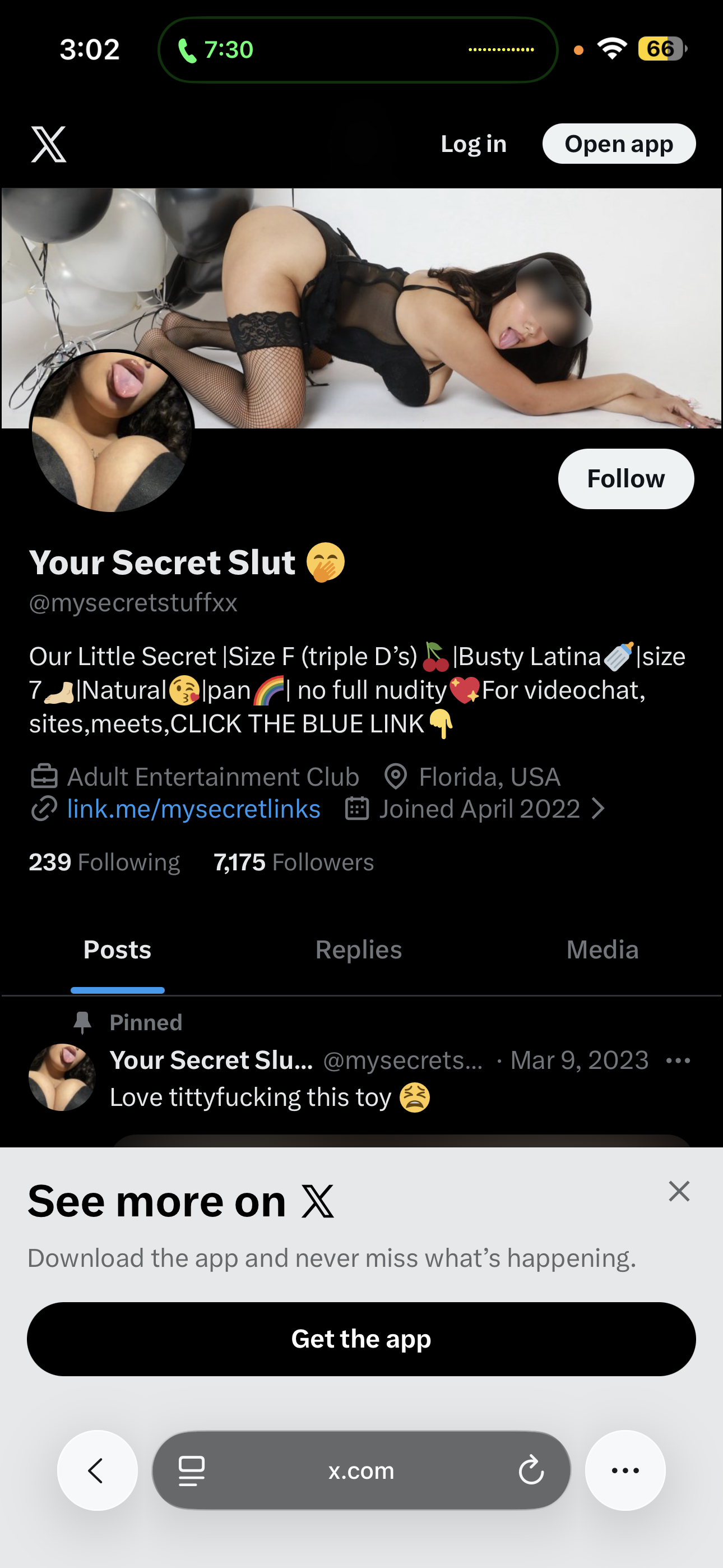The width and height of the screenshot is (723, 1568).
Task: Switch to the Media tab
Action: click(602, 950)
